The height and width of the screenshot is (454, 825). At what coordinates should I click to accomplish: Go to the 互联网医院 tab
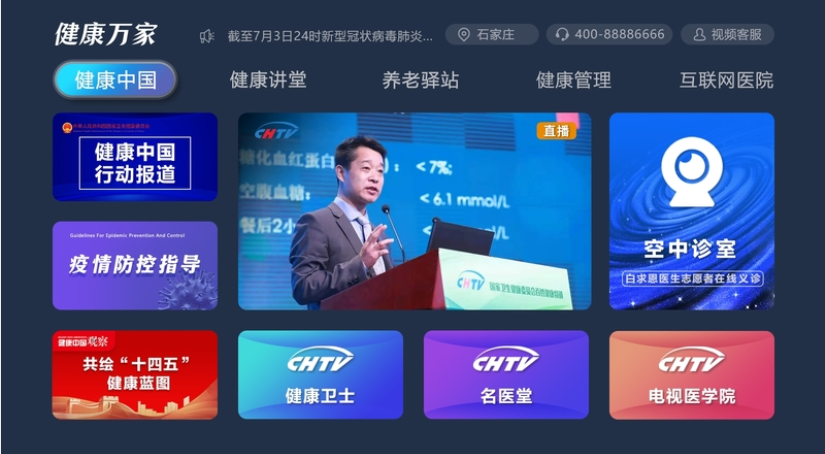pyautogui.click(x=726, y=80)
